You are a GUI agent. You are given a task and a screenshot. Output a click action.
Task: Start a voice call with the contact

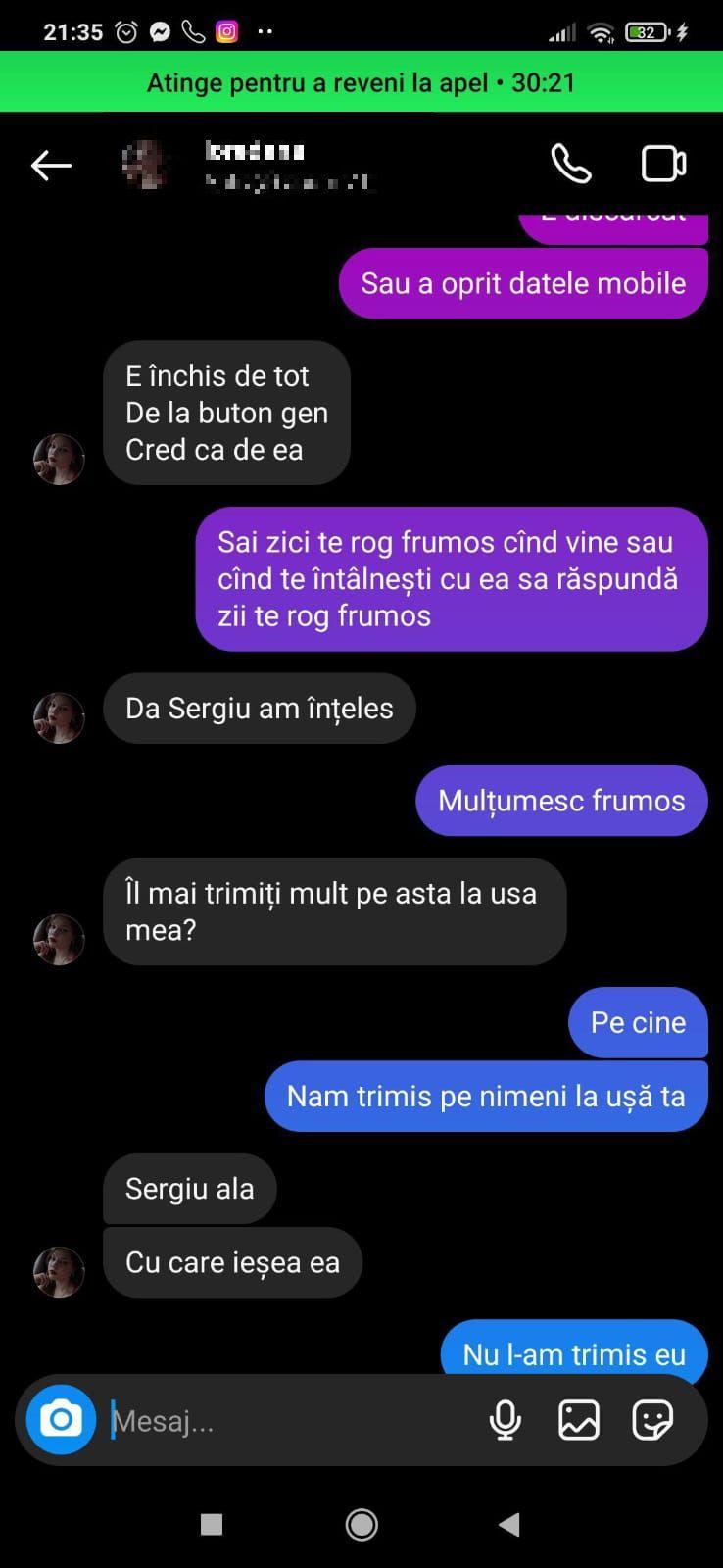(x=571, y=164)
